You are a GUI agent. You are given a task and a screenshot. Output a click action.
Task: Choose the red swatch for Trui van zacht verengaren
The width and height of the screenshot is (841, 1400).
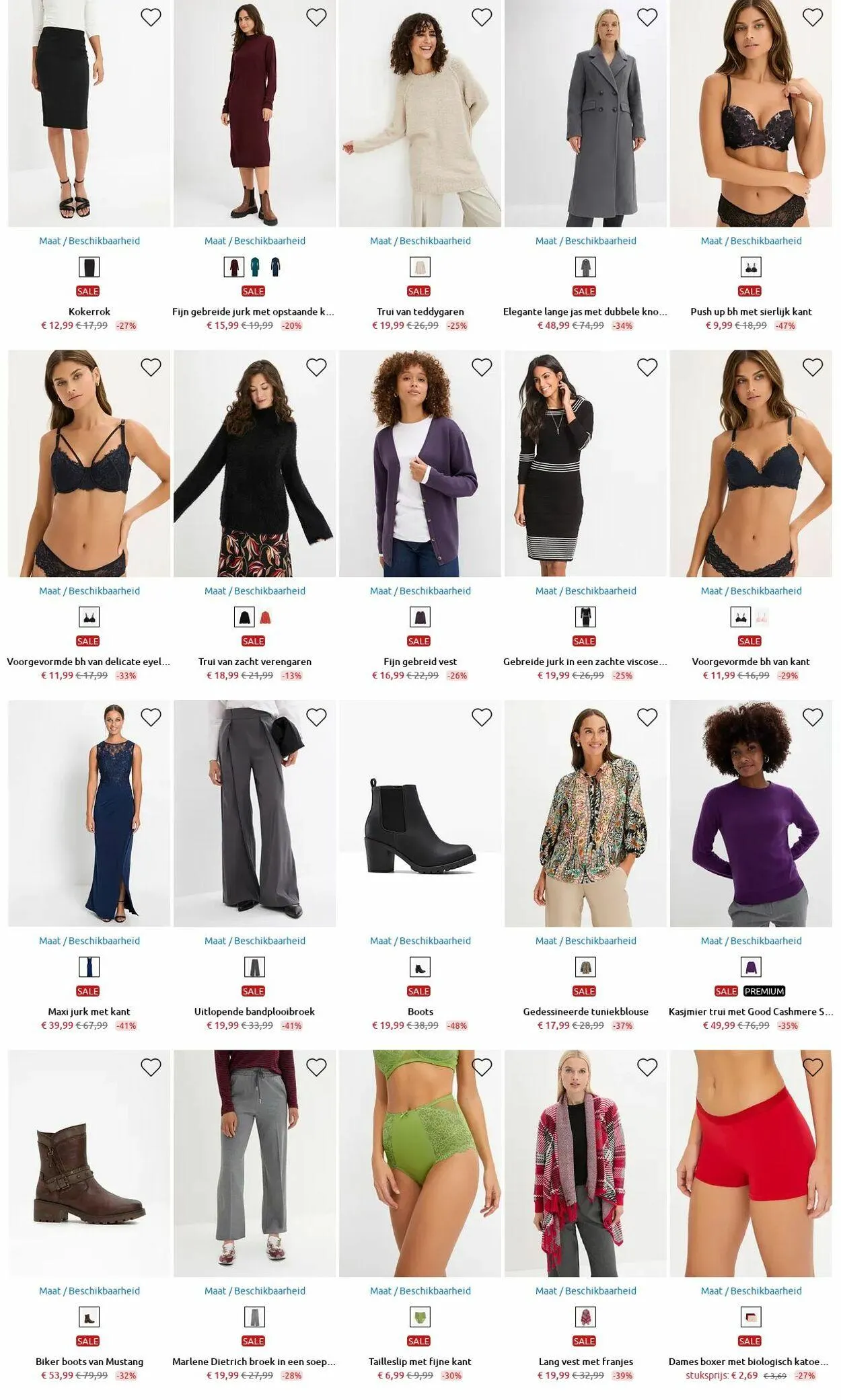[x=265, y=617]
